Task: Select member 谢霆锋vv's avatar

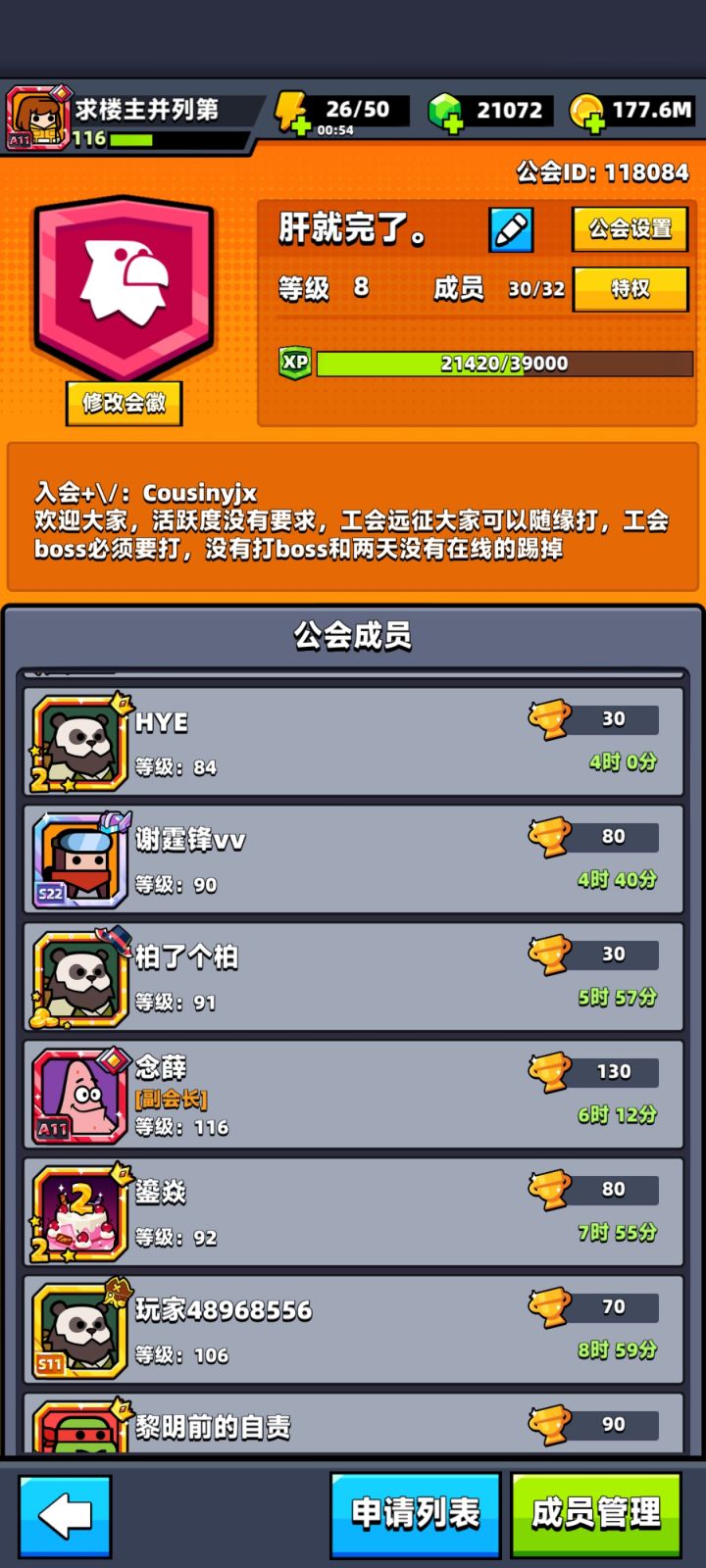Action: [x=78, y=860]
